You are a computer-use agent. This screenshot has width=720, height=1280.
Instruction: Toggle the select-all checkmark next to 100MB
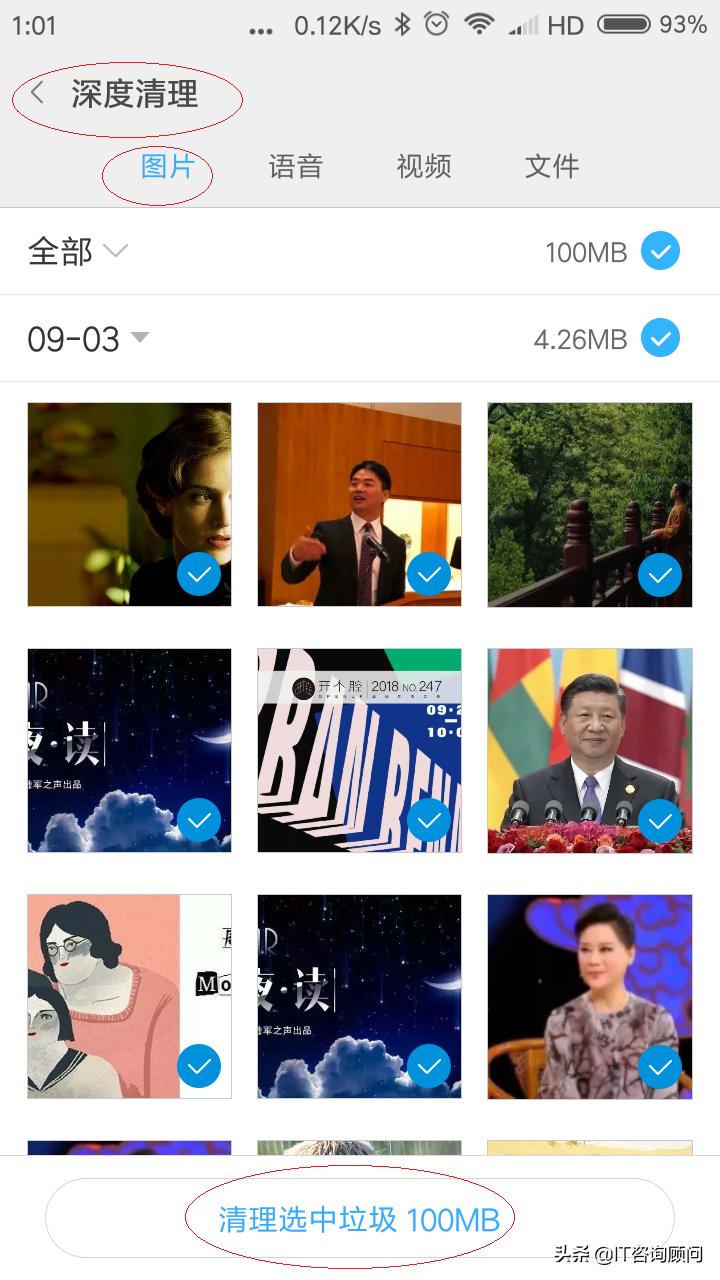click(660, 251)
